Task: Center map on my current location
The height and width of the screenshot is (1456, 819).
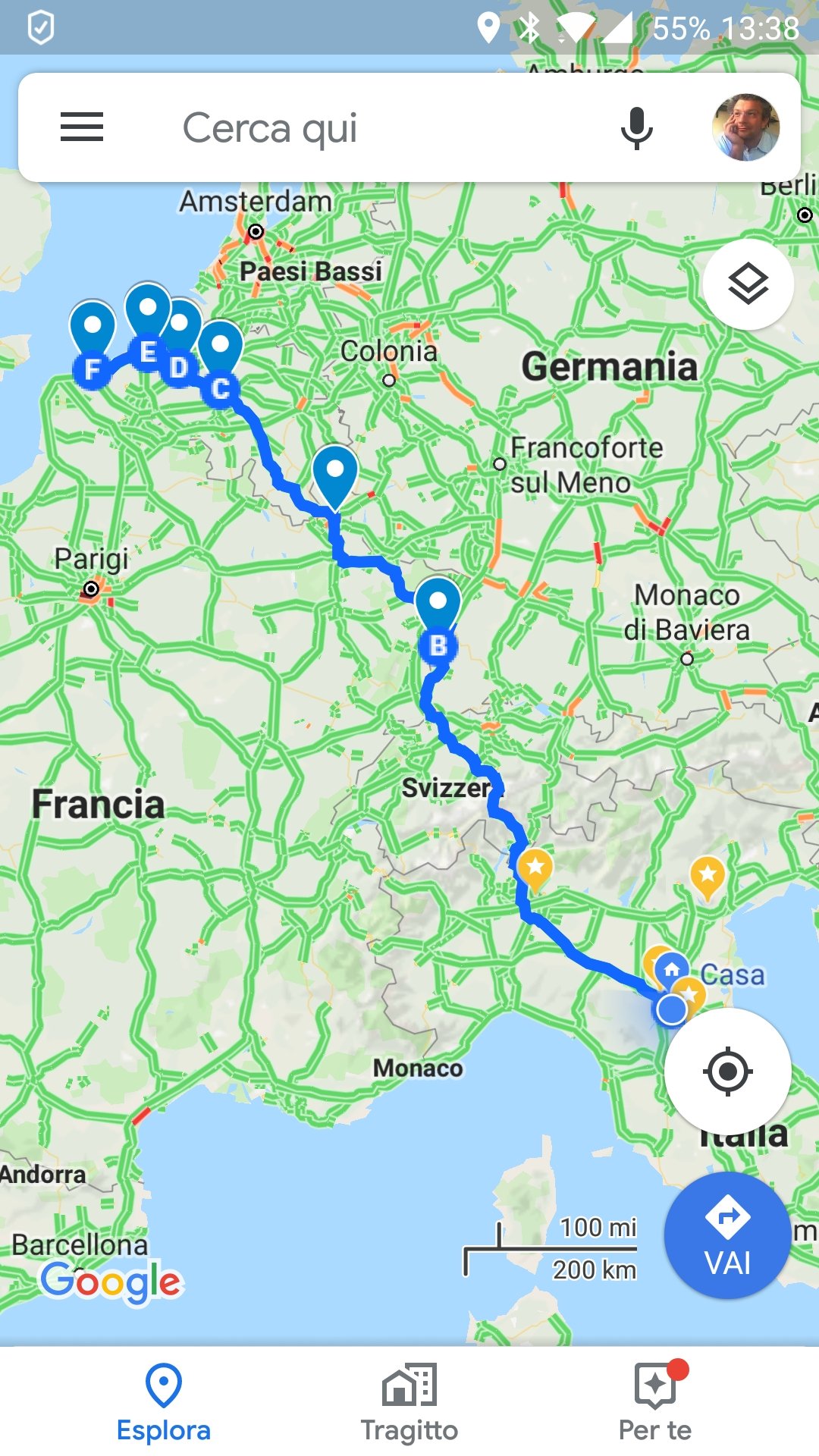Action: [x=727, y=1072]
